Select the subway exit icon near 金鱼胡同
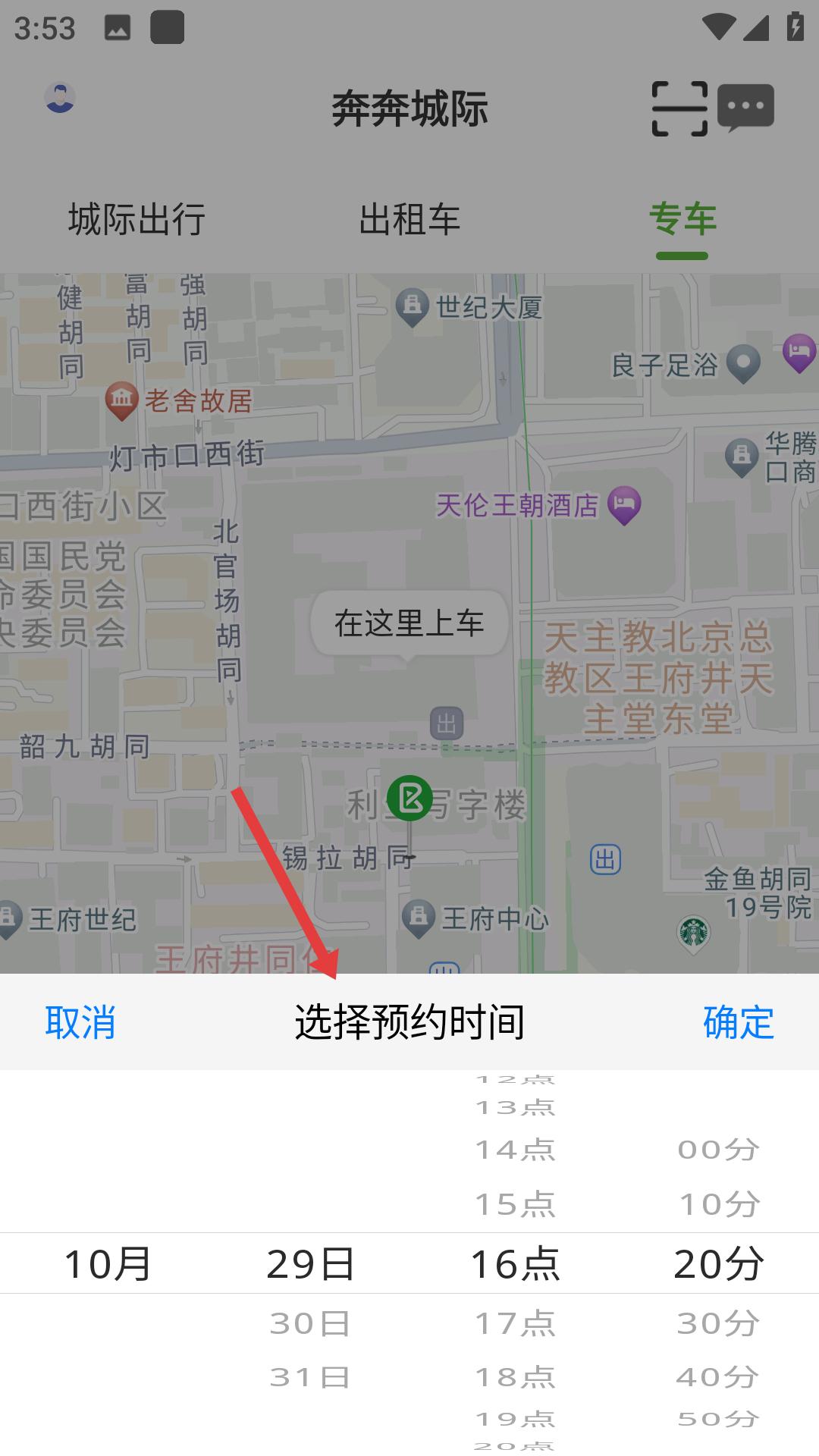 [605, 859]
